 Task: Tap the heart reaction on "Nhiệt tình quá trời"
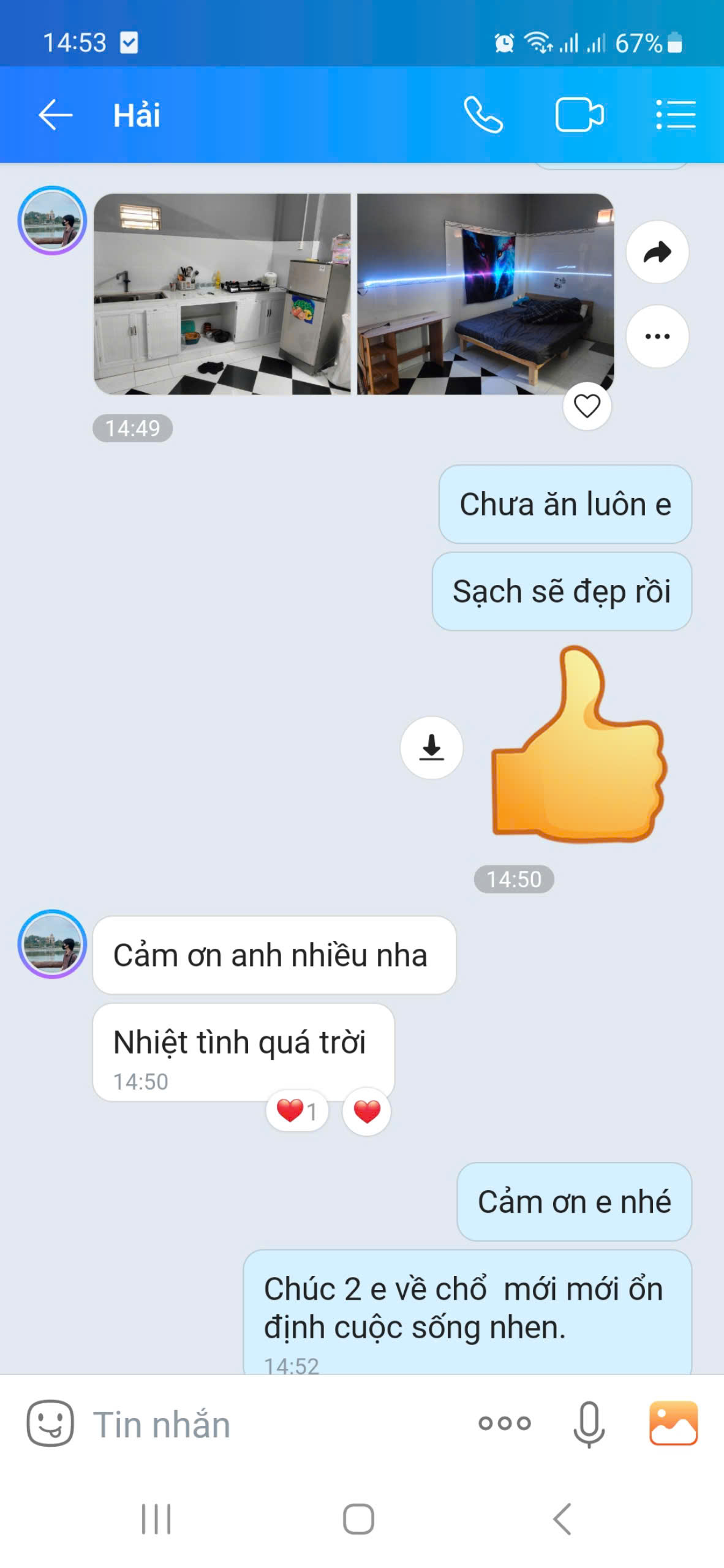coord(367,1111)
